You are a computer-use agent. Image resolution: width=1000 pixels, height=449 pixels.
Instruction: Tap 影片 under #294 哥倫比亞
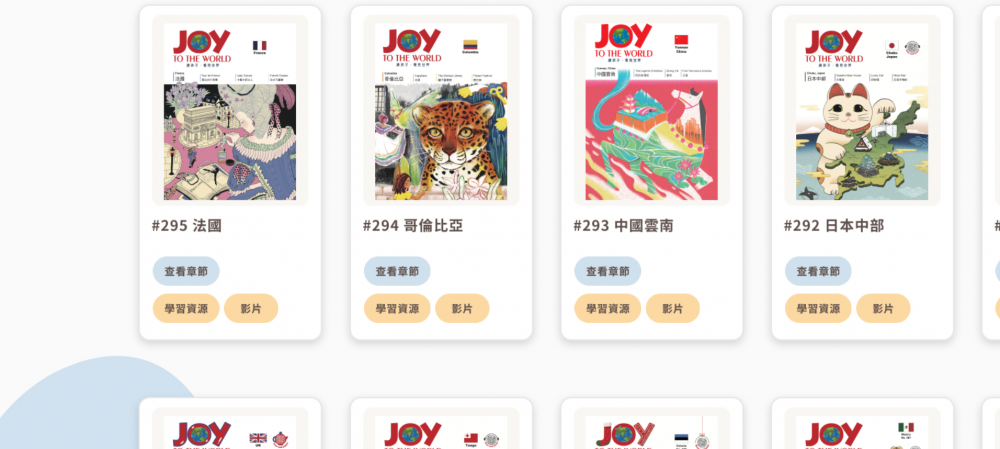(x=462, y=308)
